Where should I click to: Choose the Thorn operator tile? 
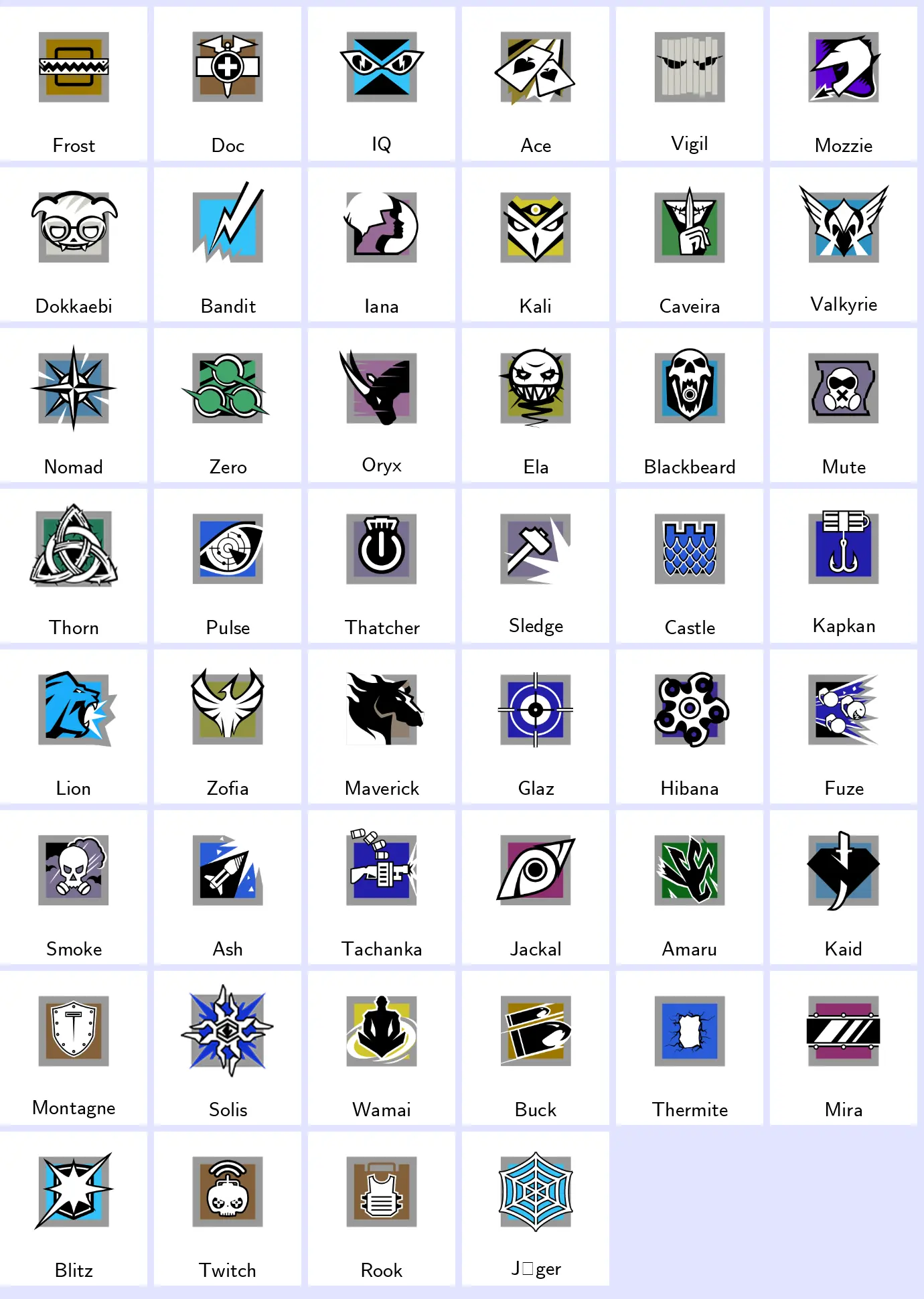tap(74, 566)
